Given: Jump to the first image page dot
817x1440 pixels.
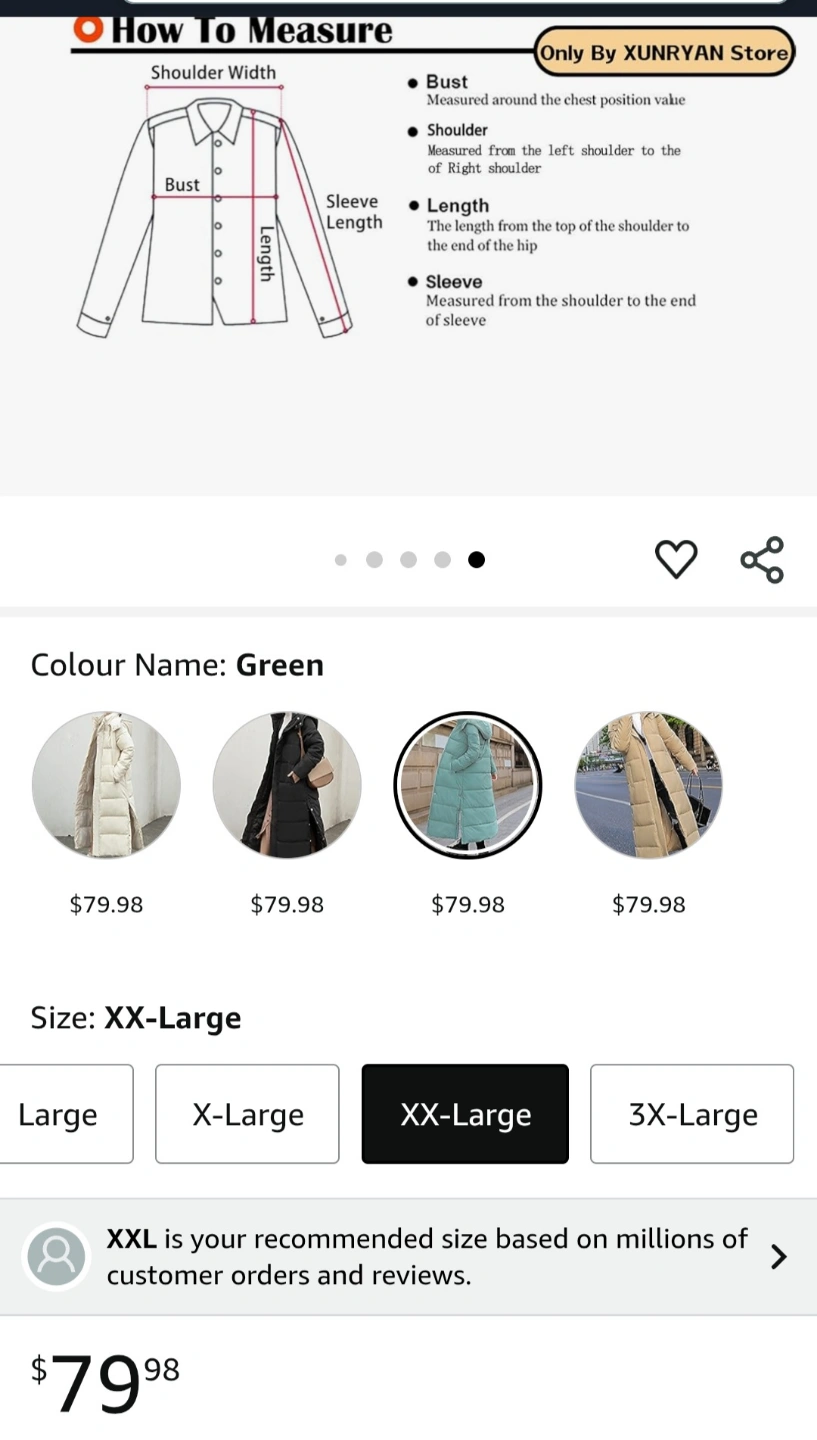Looking at the screenshot, I should [x=341, y=560].
